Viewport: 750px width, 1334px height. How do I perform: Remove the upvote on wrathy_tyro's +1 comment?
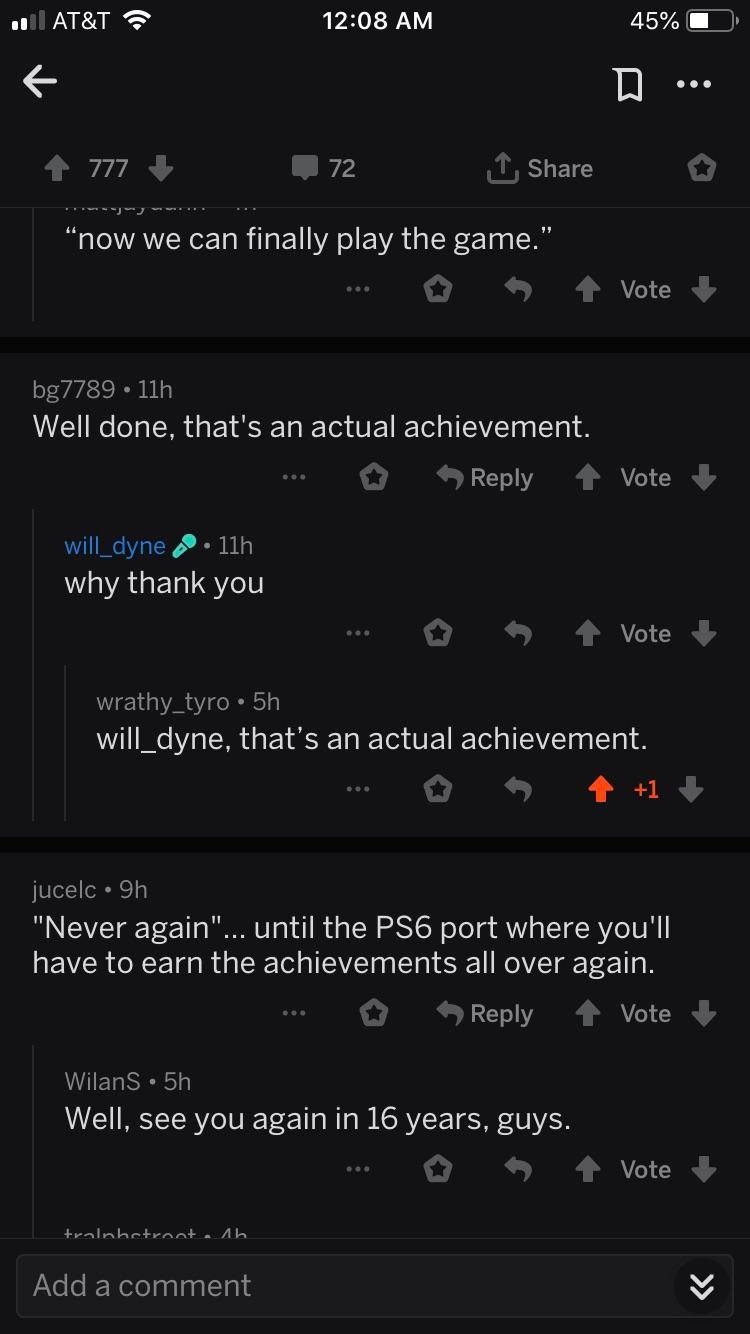click(600, 789)
